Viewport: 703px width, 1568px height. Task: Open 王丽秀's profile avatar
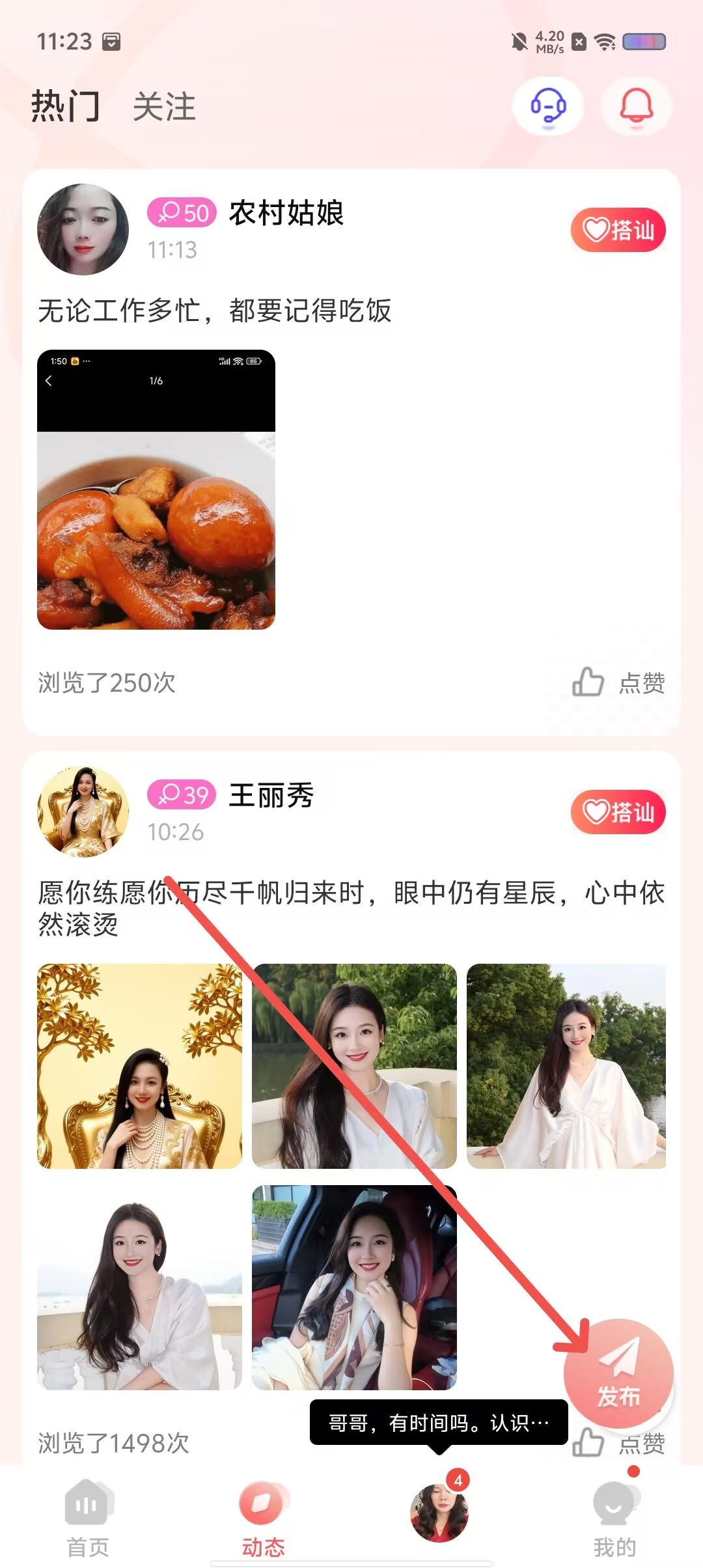pos(83,811)
